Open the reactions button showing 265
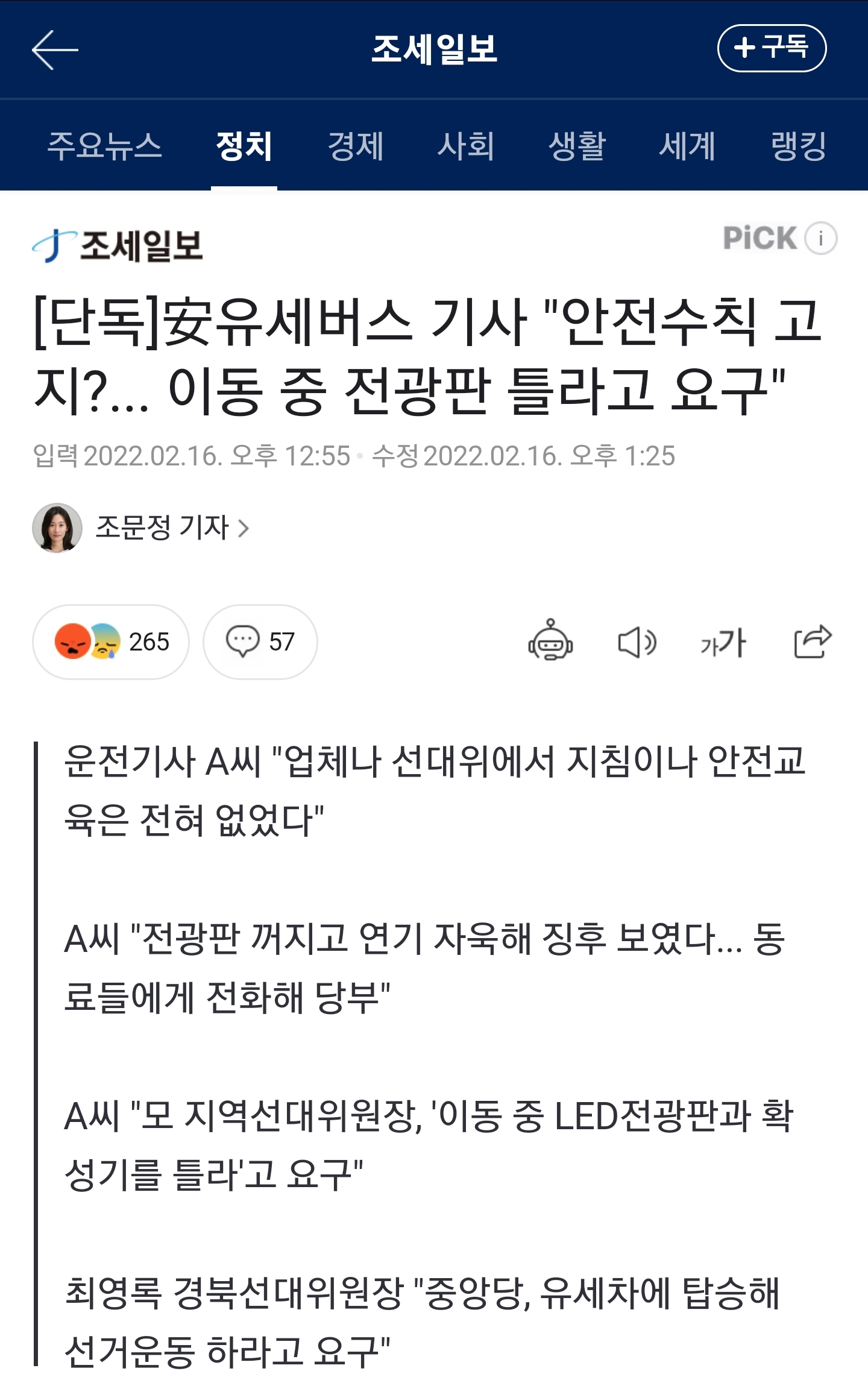The image size is (868, 1377). click(x=111, y=641)
